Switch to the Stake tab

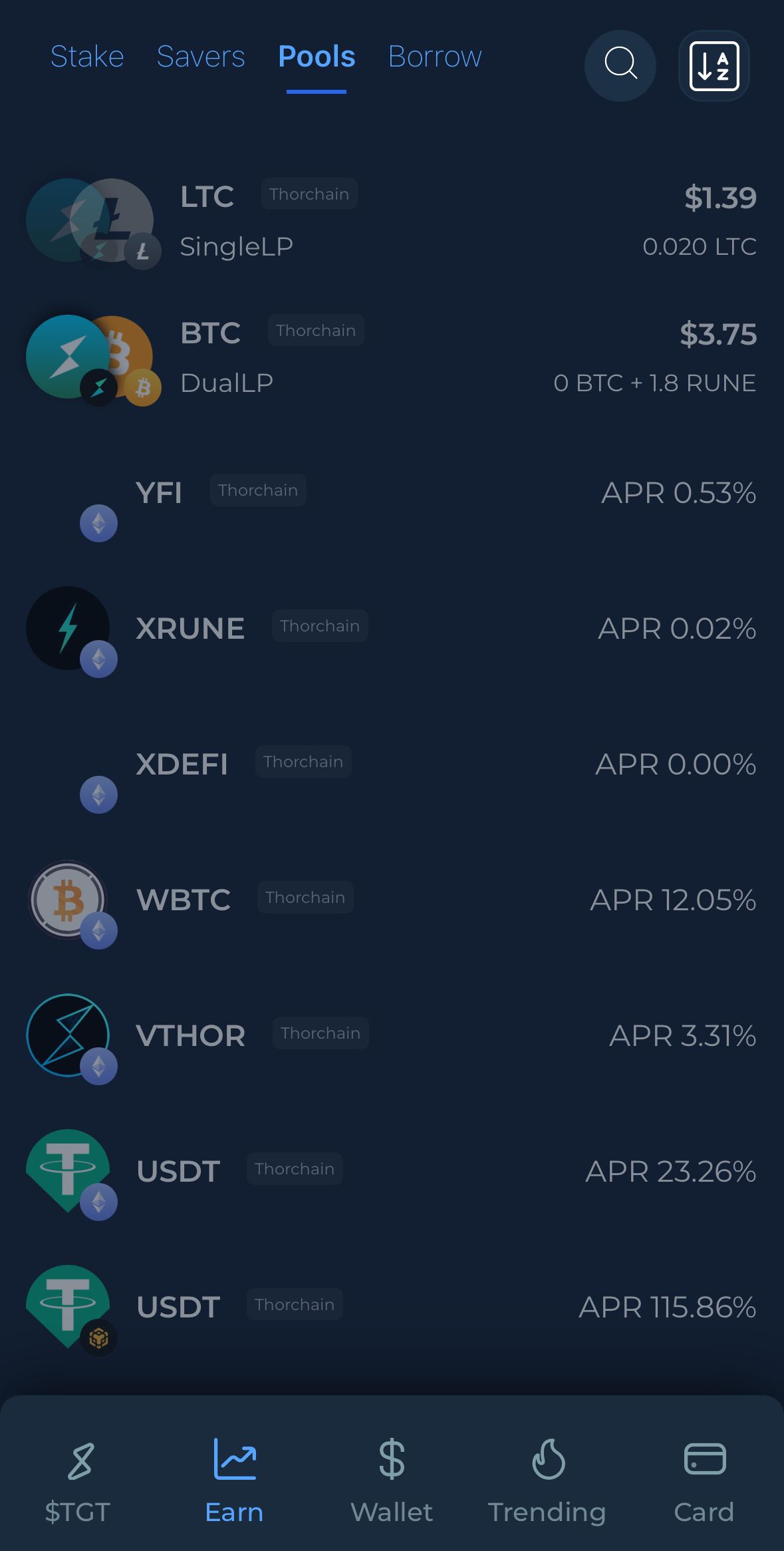coord(87,57)
